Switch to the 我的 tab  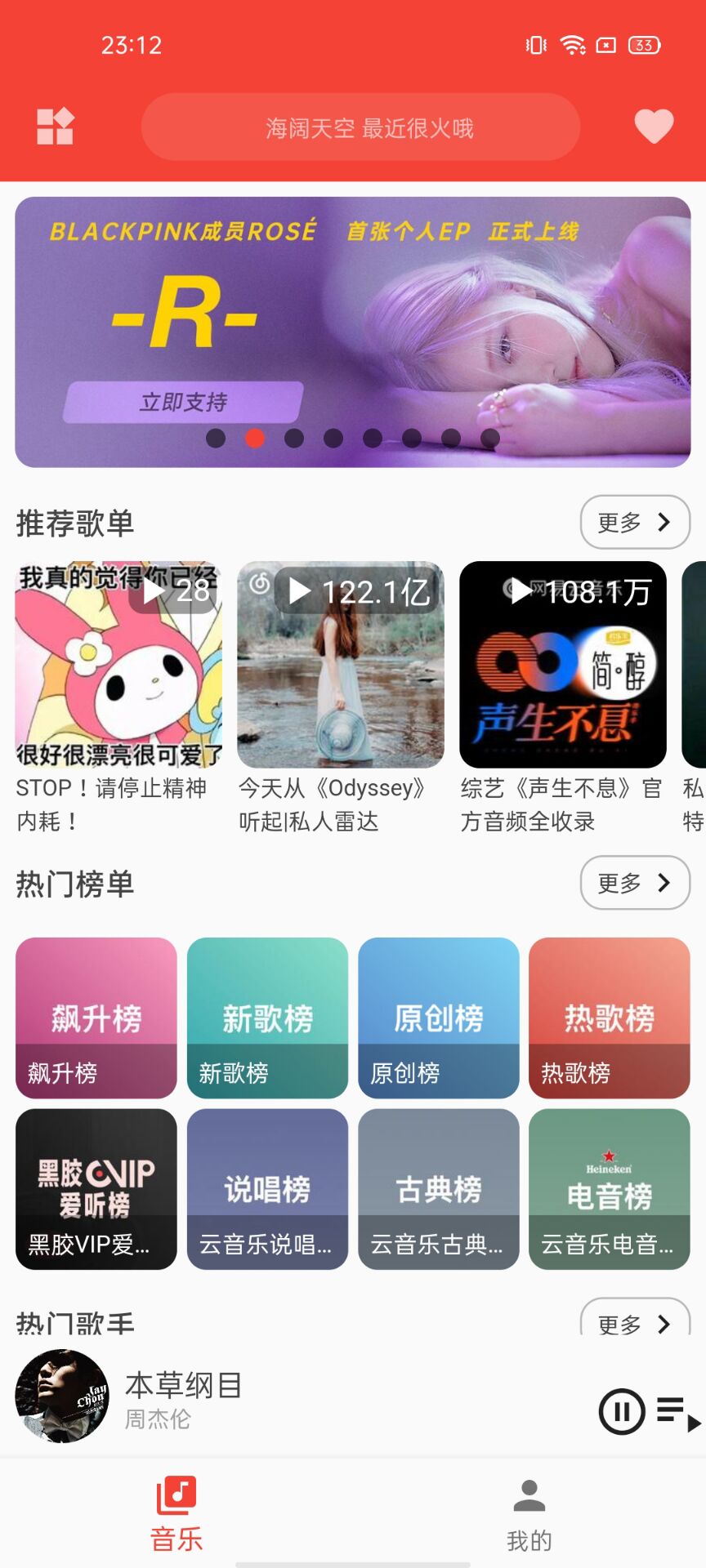[x=529, y=1515]
